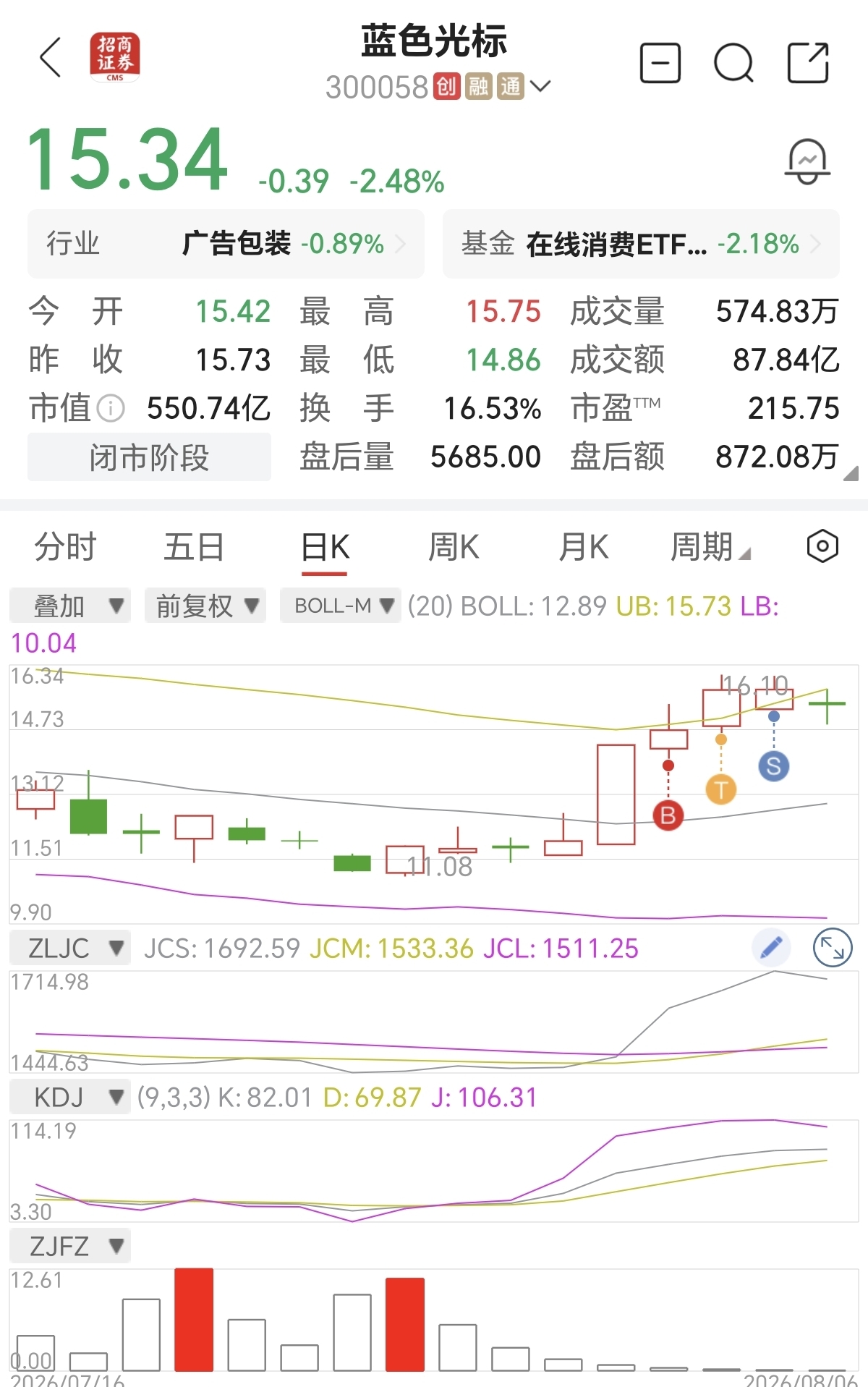868x1387 pixels.
Task: Switch to the 五日 tab
Action: (194, 547)
